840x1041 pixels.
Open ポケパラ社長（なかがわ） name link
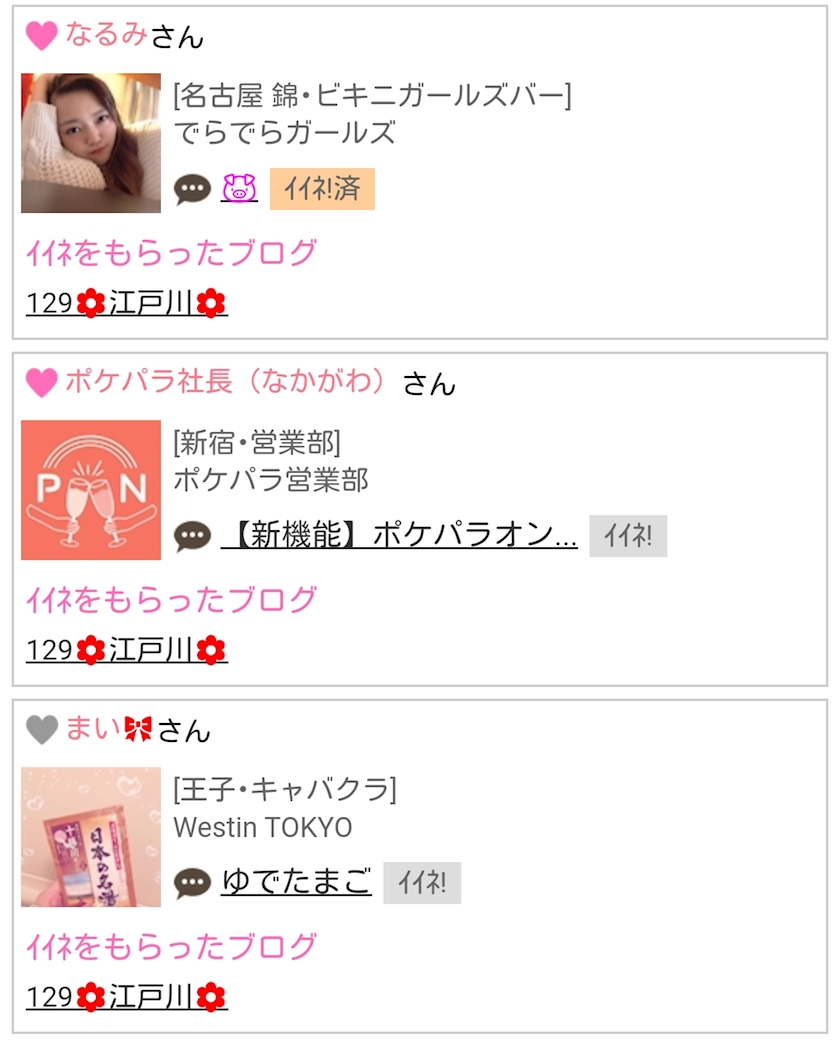point(224,382)
